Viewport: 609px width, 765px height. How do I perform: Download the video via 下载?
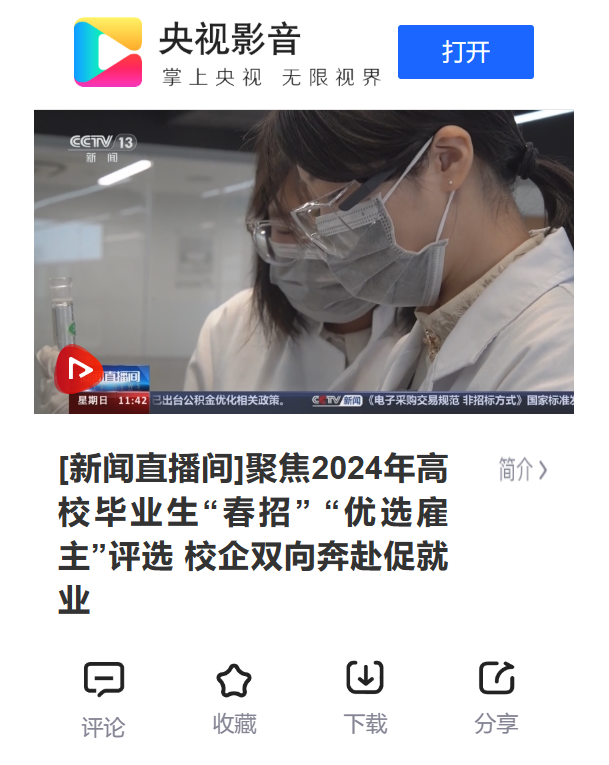tap(365, 698)
